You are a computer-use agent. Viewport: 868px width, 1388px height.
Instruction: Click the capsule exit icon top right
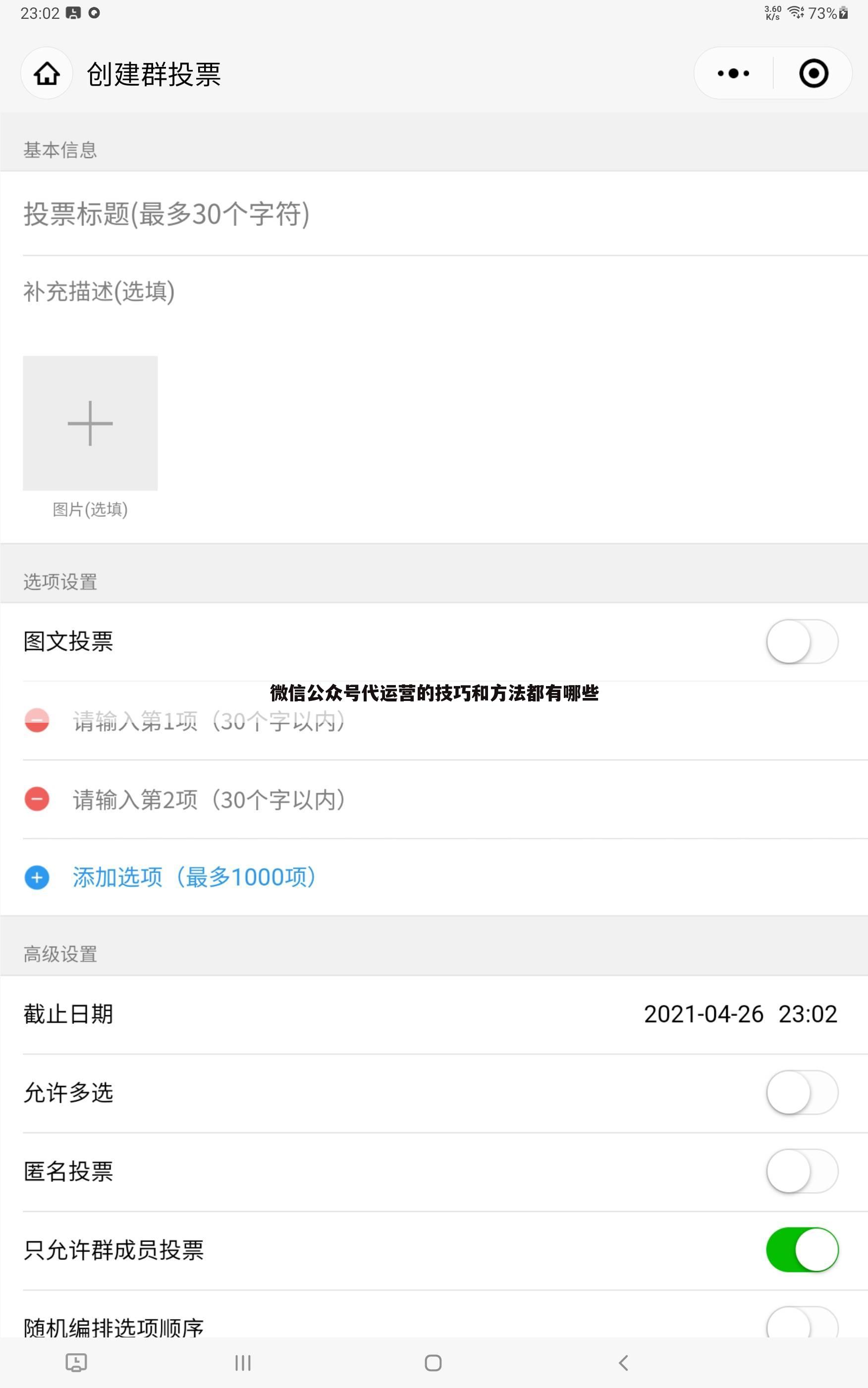(x=814, y=73)
